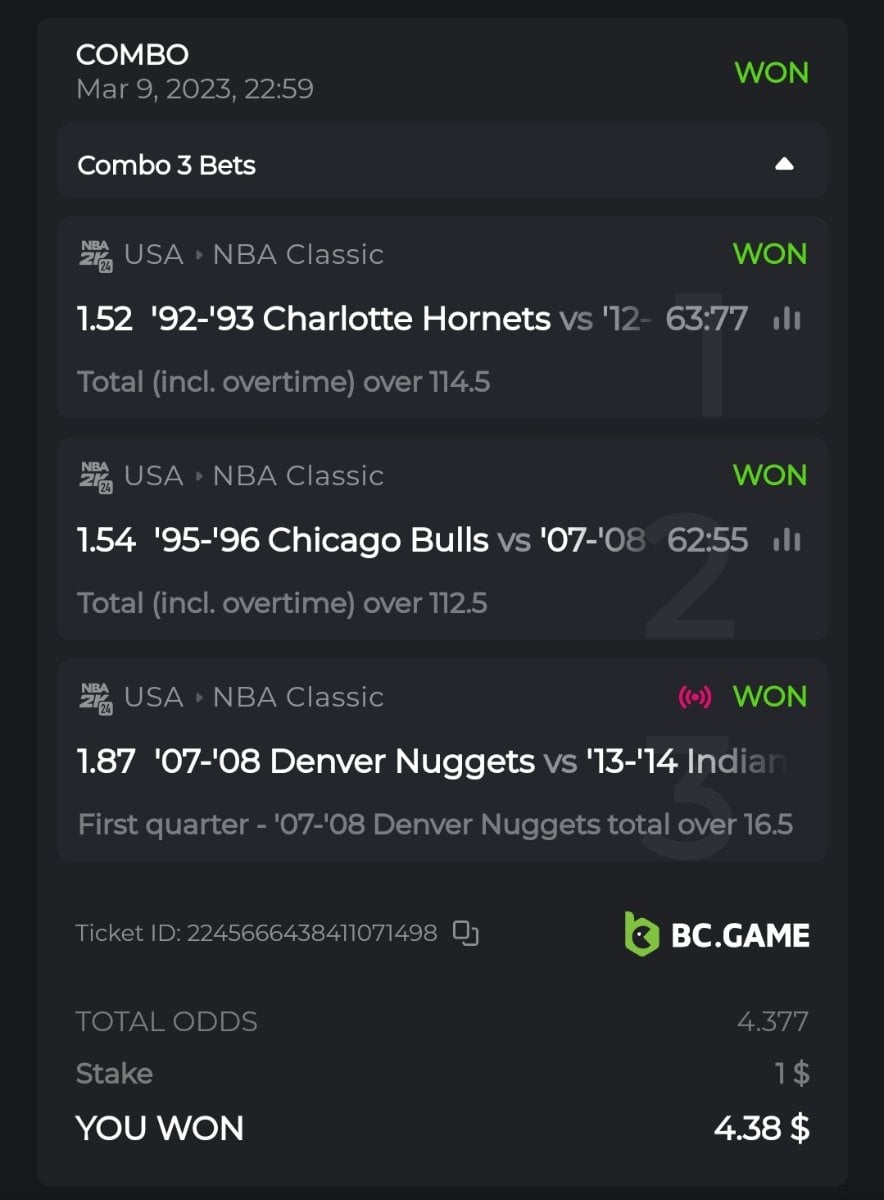Viewport: 884px width, 1200px height.
Task: Collapse the Combo 3 Bets section
Action: coord(784,164)
